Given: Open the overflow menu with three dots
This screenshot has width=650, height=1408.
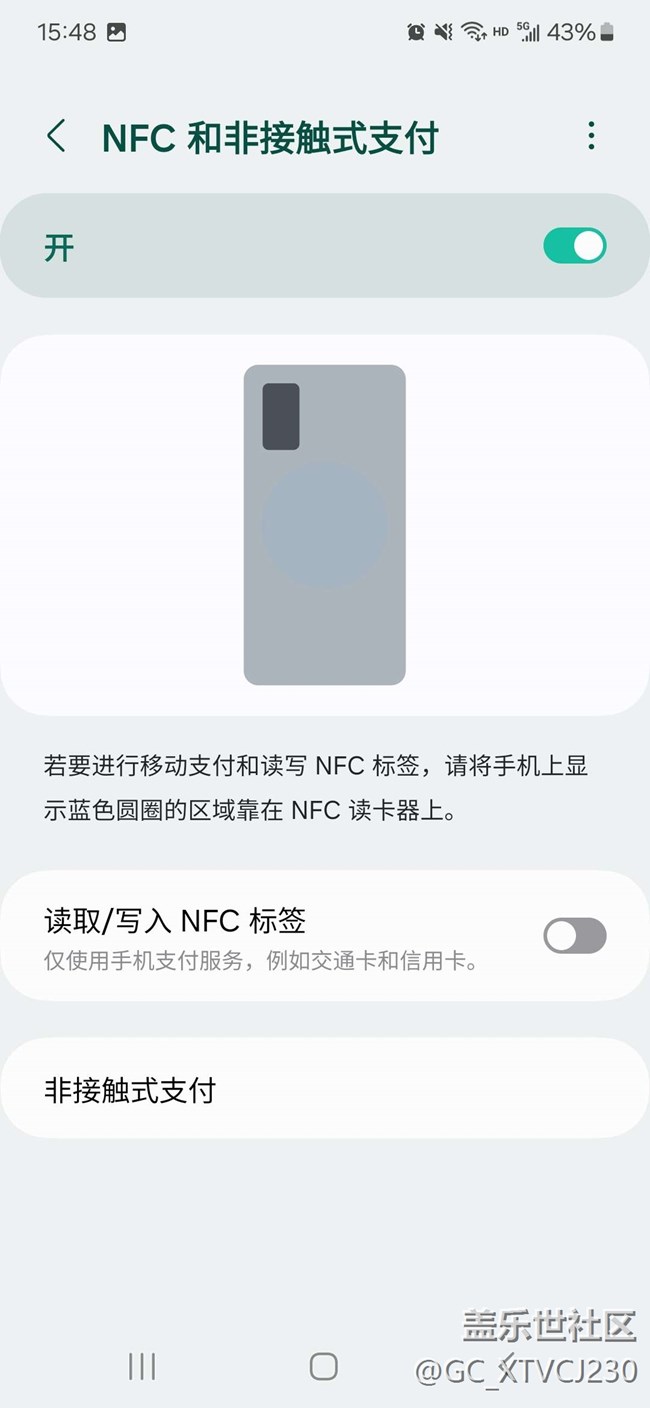Looking at the screenshot, I should [591, 136].
